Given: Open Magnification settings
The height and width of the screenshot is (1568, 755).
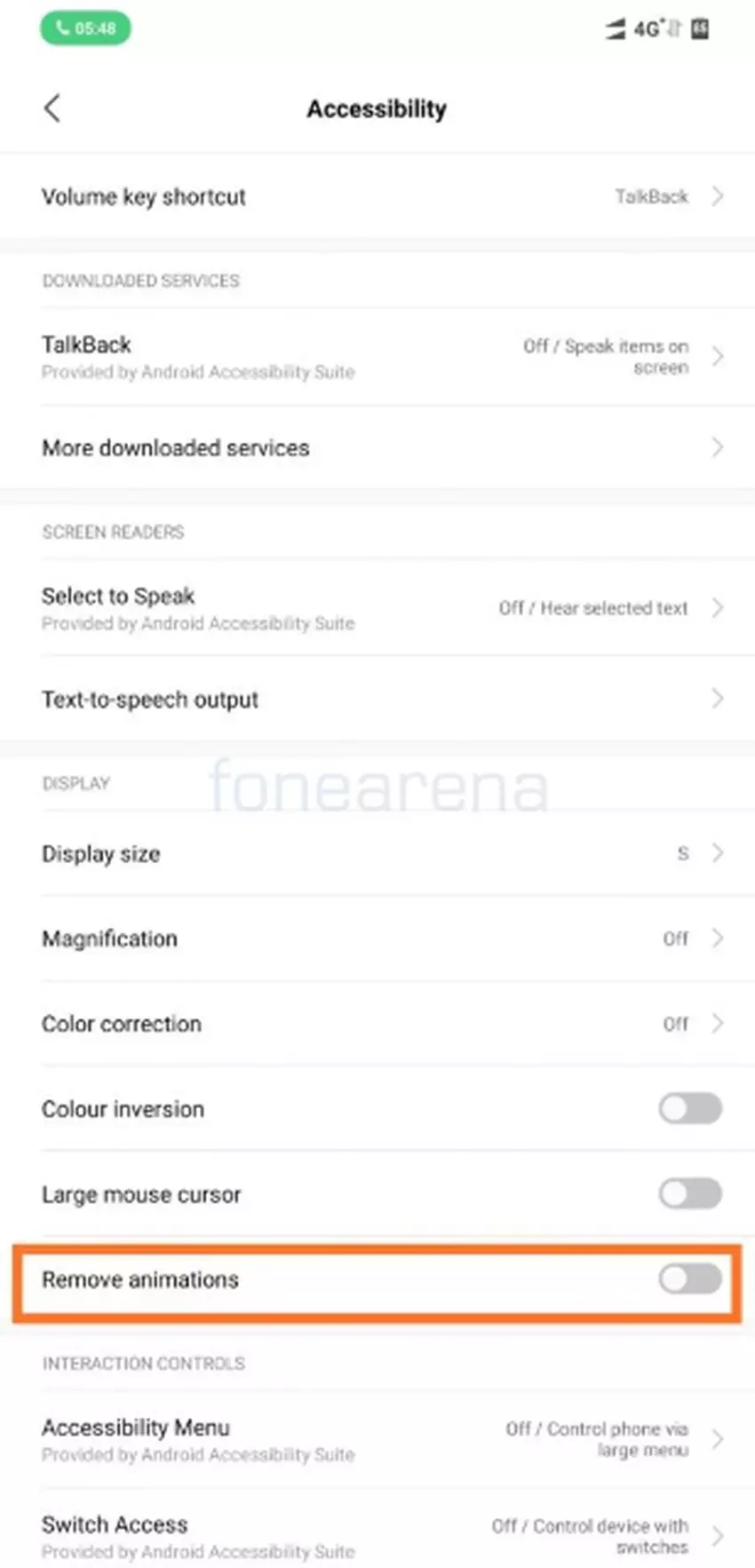Looking at the screenshot, I should pos(377,938).
